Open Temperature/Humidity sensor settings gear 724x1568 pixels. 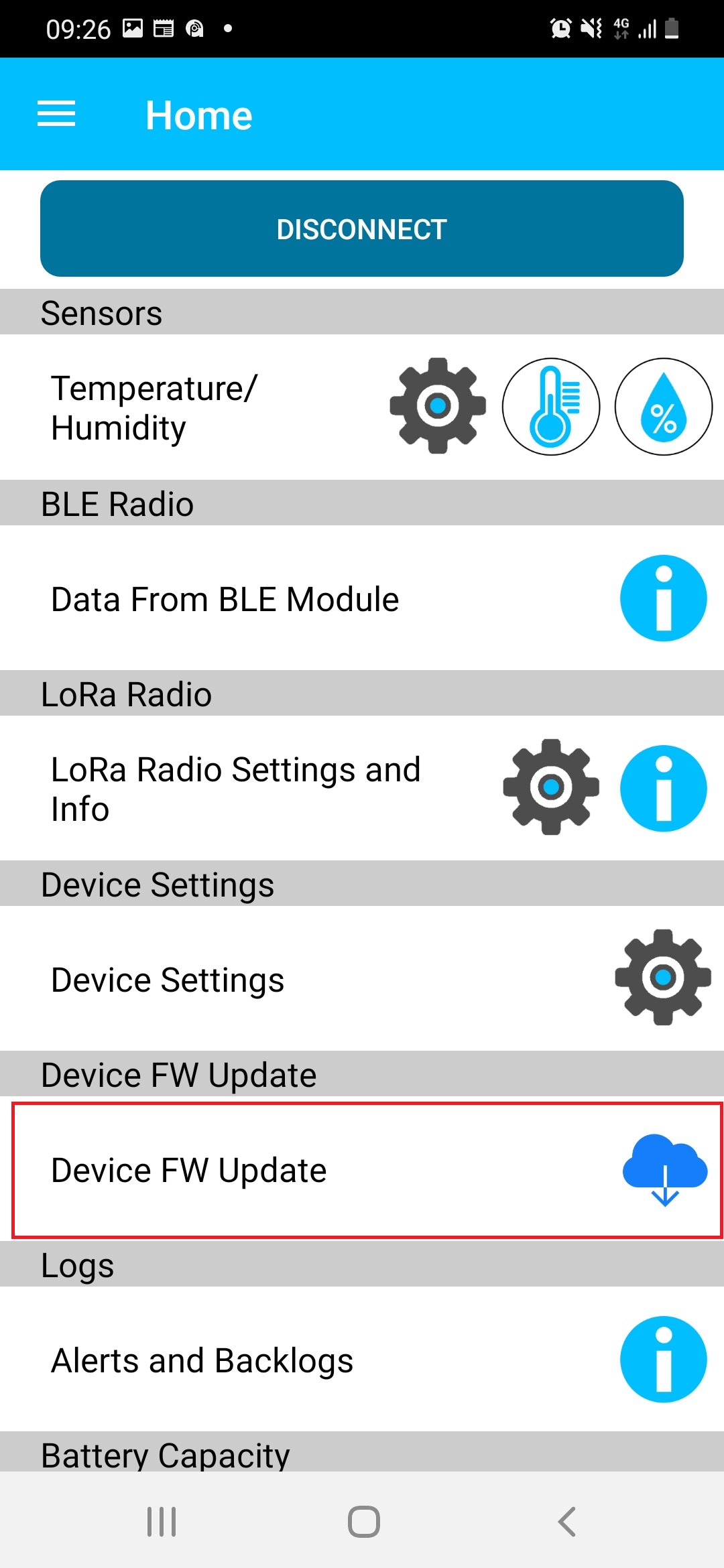(438, 406)
